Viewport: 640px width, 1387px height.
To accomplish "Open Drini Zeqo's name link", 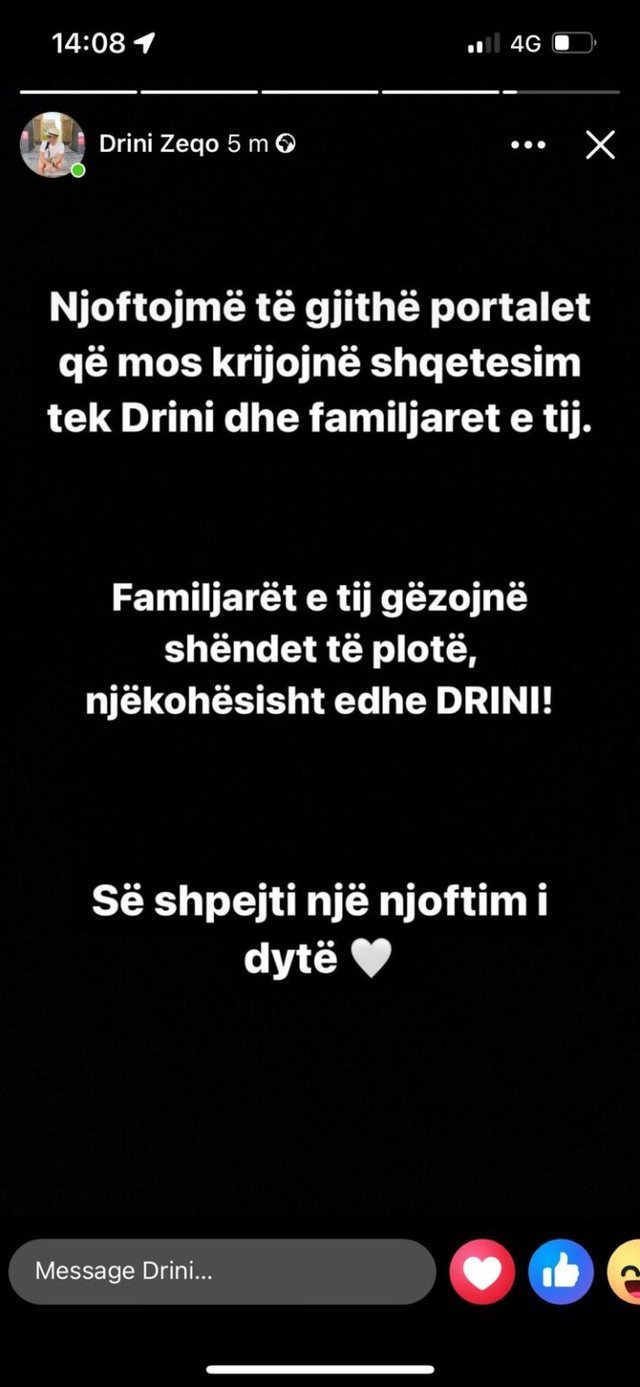I will [x=159, y=144].
